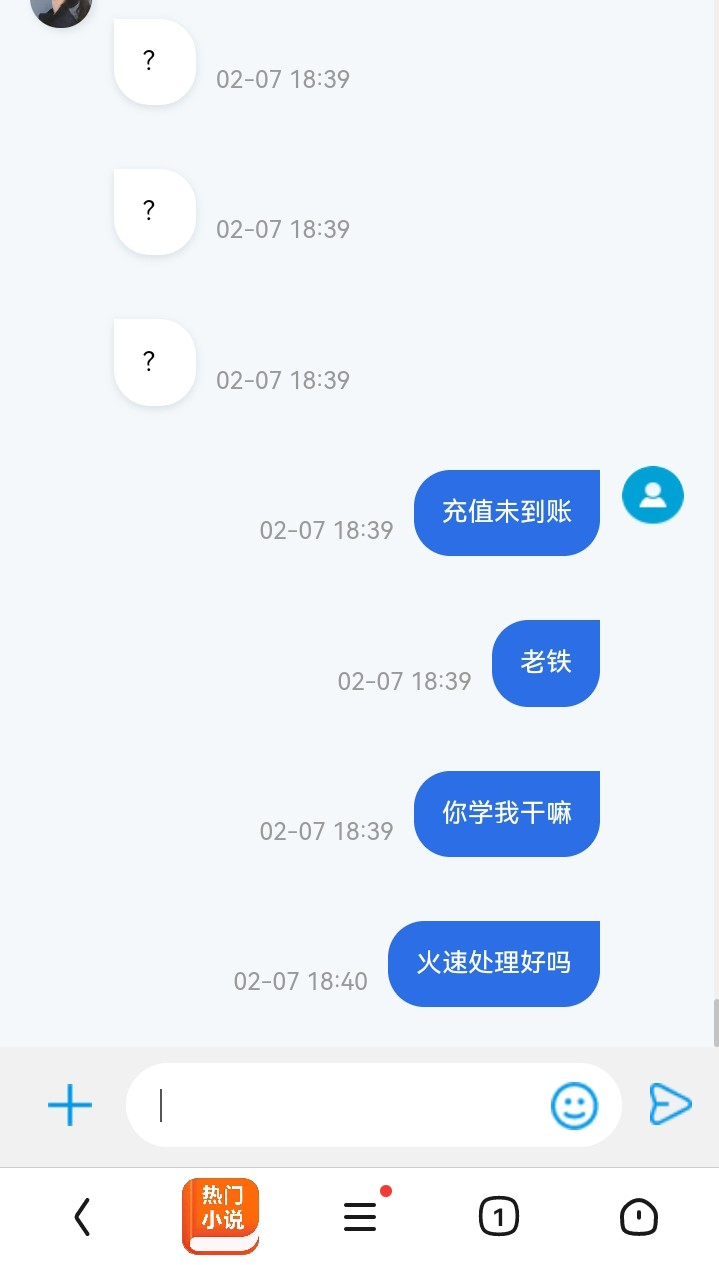Go to the browser home button
The width and height of the screenshot is (719, 1265).
(x=638, y=1217)
